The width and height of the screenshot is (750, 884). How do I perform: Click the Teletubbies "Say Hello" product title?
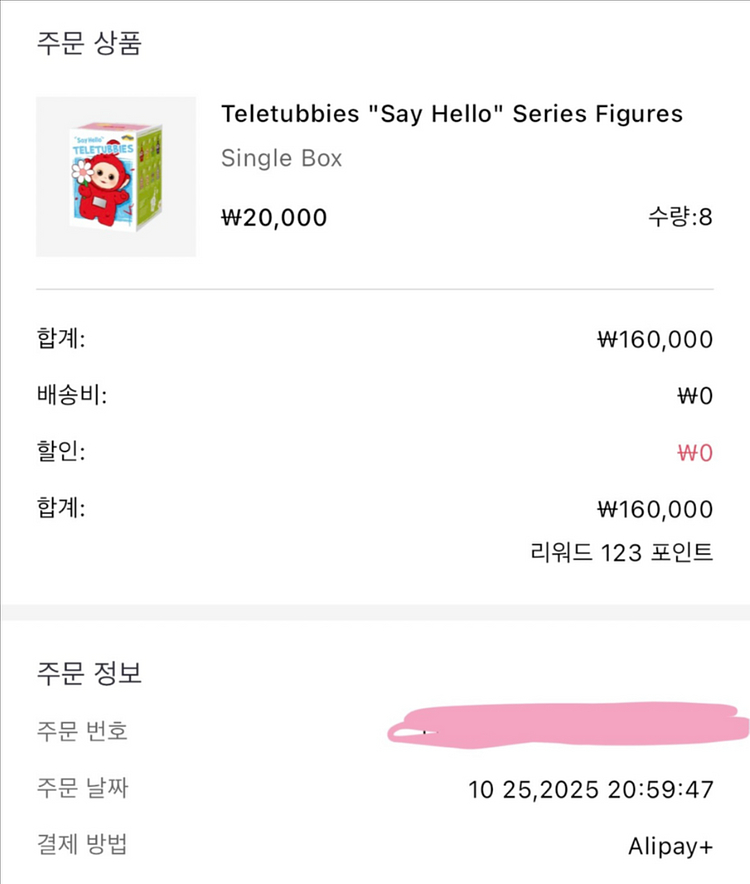450,114
